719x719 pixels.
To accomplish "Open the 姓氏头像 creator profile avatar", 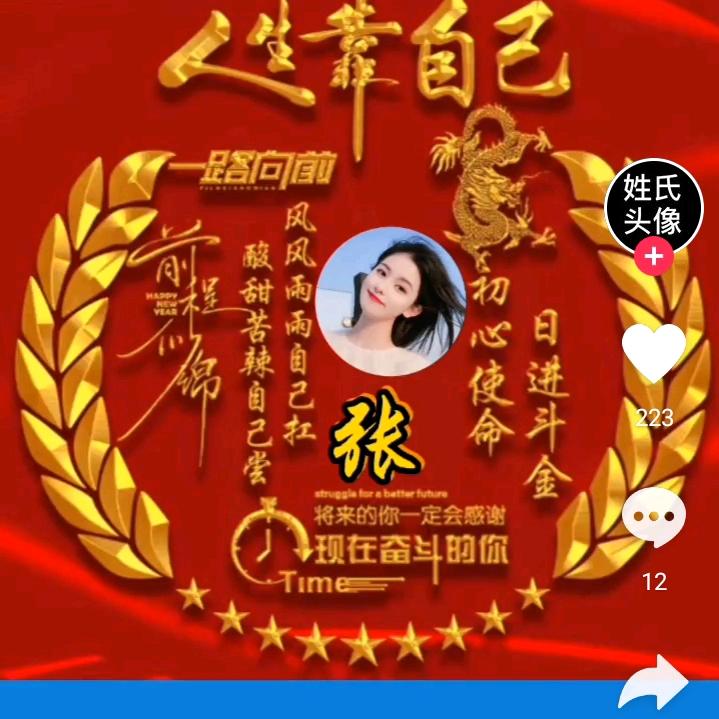I will click(654, 203).
